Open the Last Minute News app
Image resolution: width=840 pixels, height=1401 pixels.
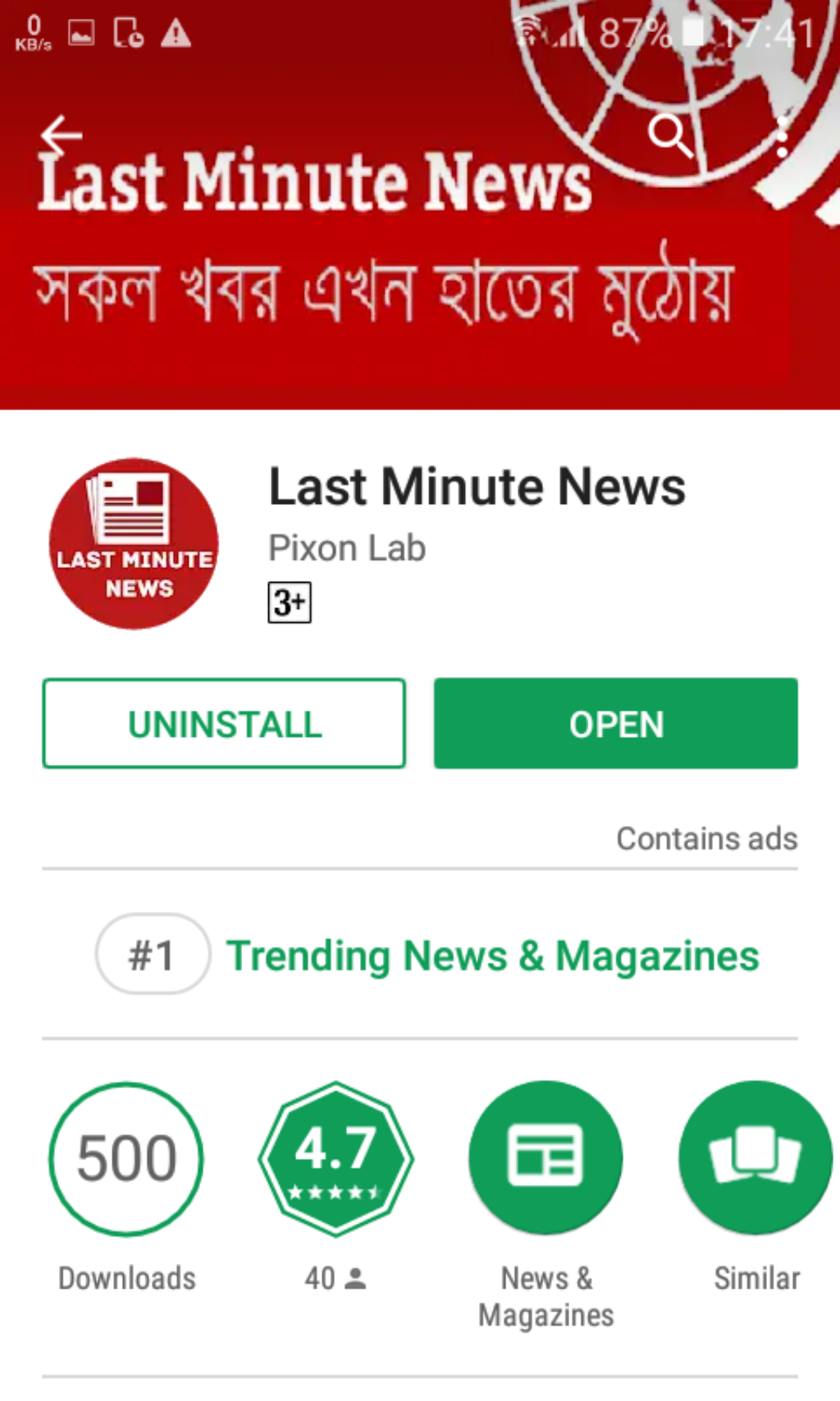pos(615,723)
